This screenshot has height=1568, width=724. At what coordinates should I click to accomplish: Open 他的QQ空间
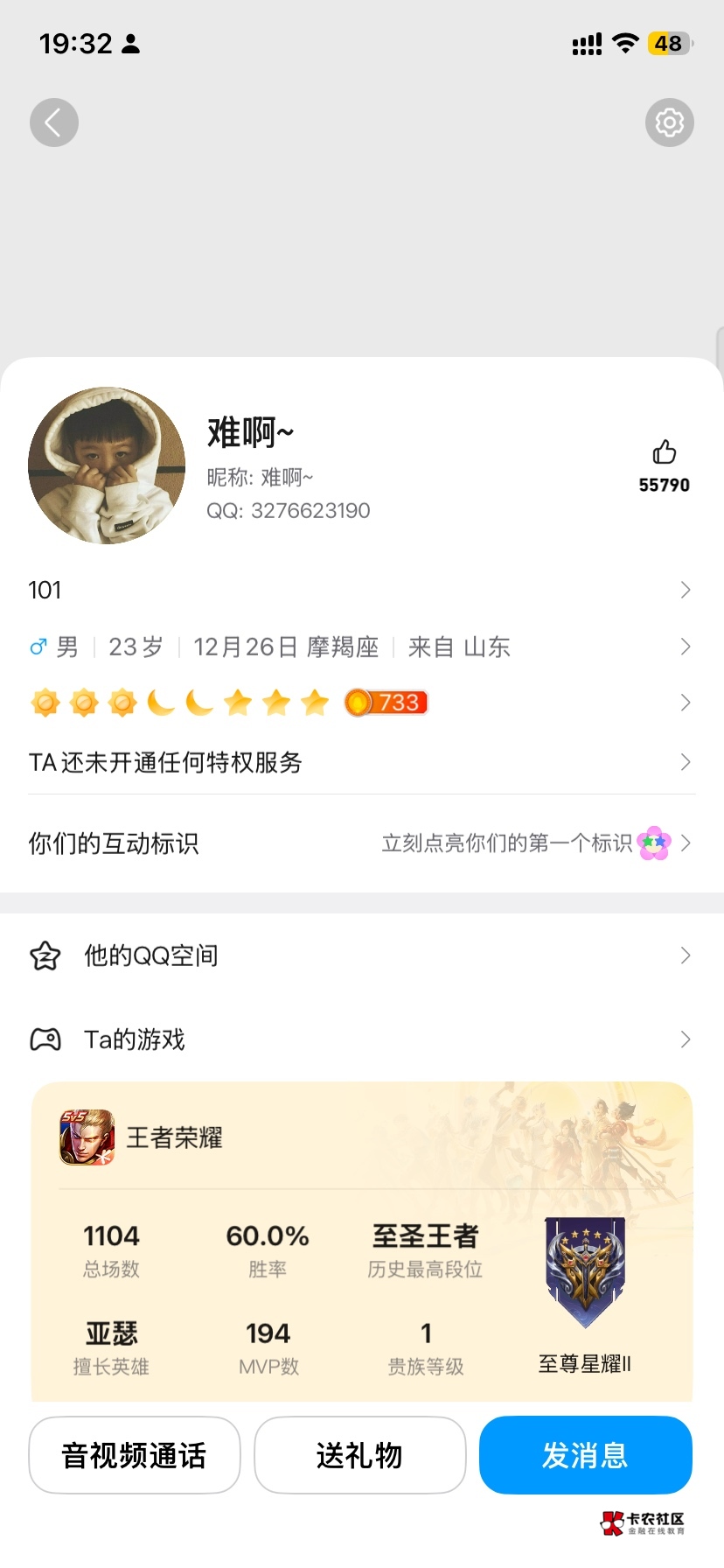pyautogui.click(x=362, y=955)
